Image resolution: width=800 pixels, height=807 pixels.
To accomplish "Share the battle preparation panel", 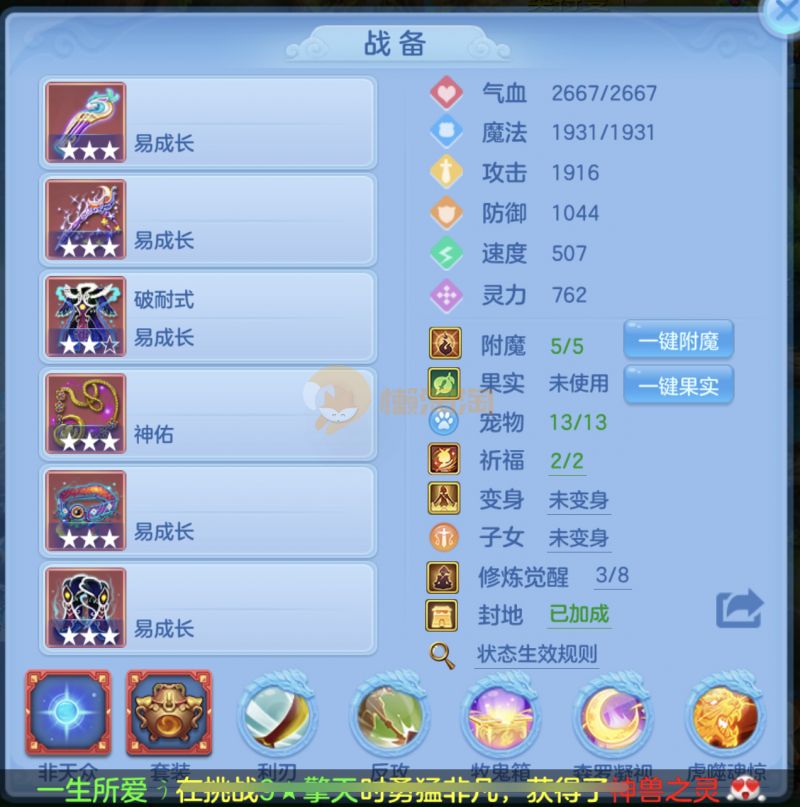I will 739,608.
